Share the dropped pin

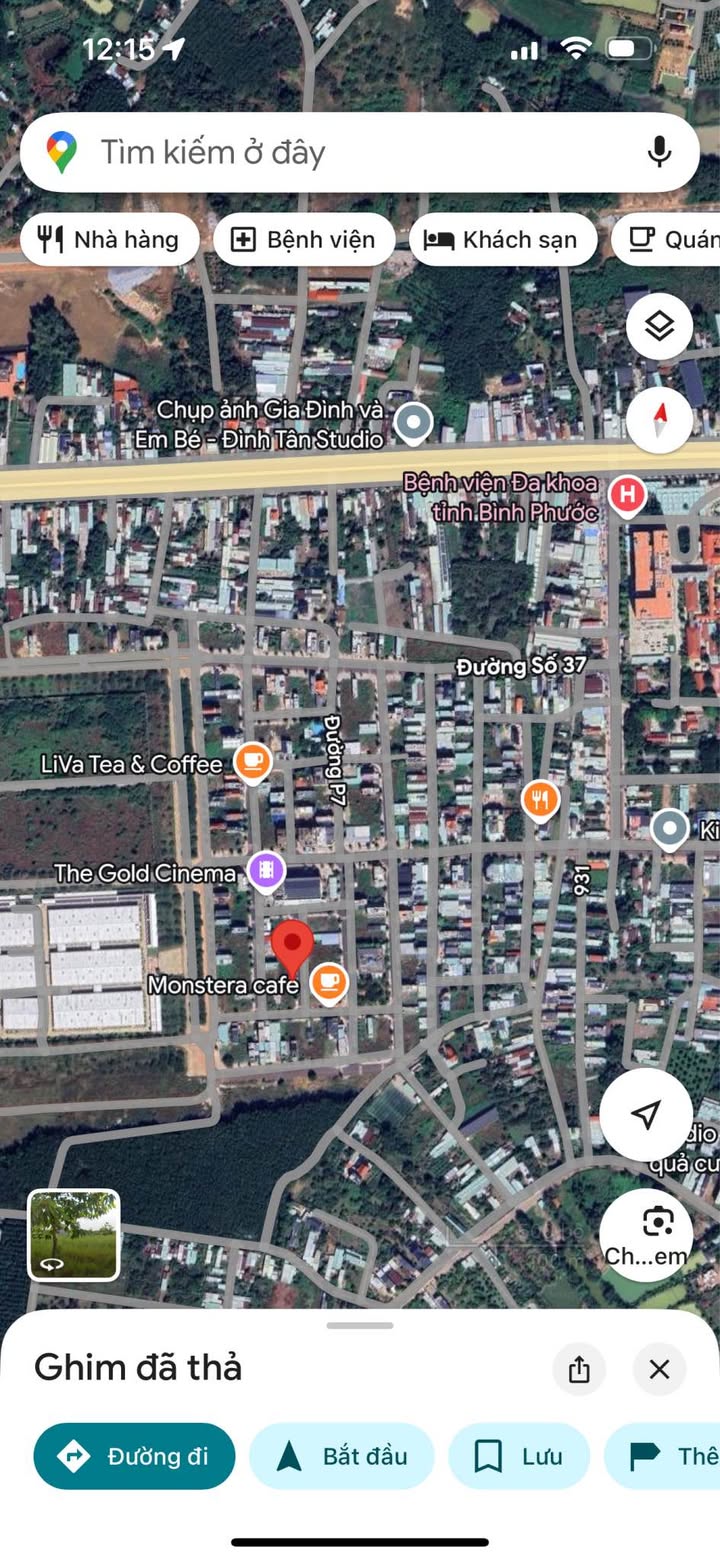point(579,1369)
